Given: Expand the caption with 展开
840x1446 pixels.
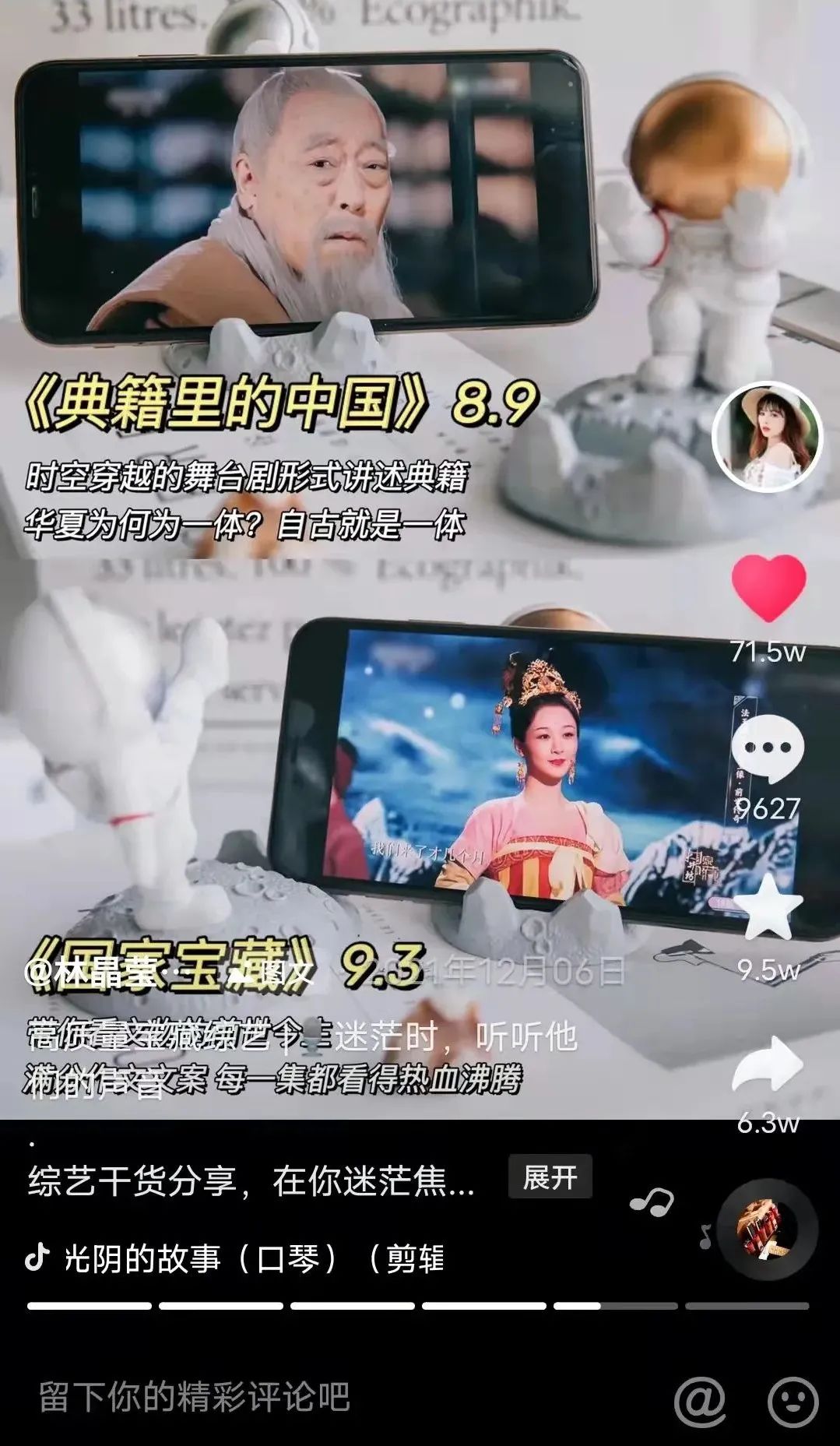Looking at the screenshot, I should pos(550,1177).
